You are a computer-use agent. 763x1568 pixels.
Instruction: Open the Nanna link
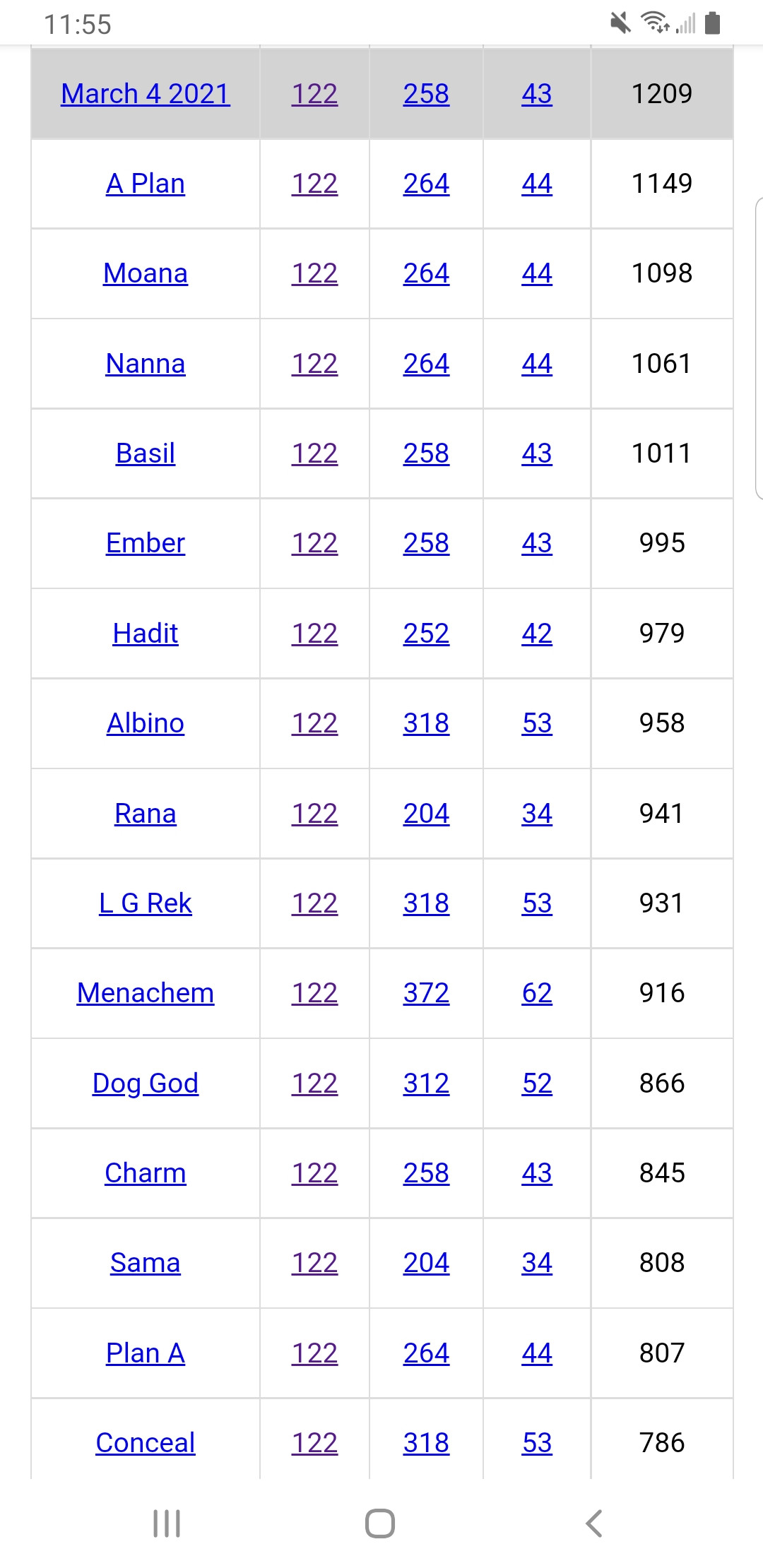click(146, 364)
